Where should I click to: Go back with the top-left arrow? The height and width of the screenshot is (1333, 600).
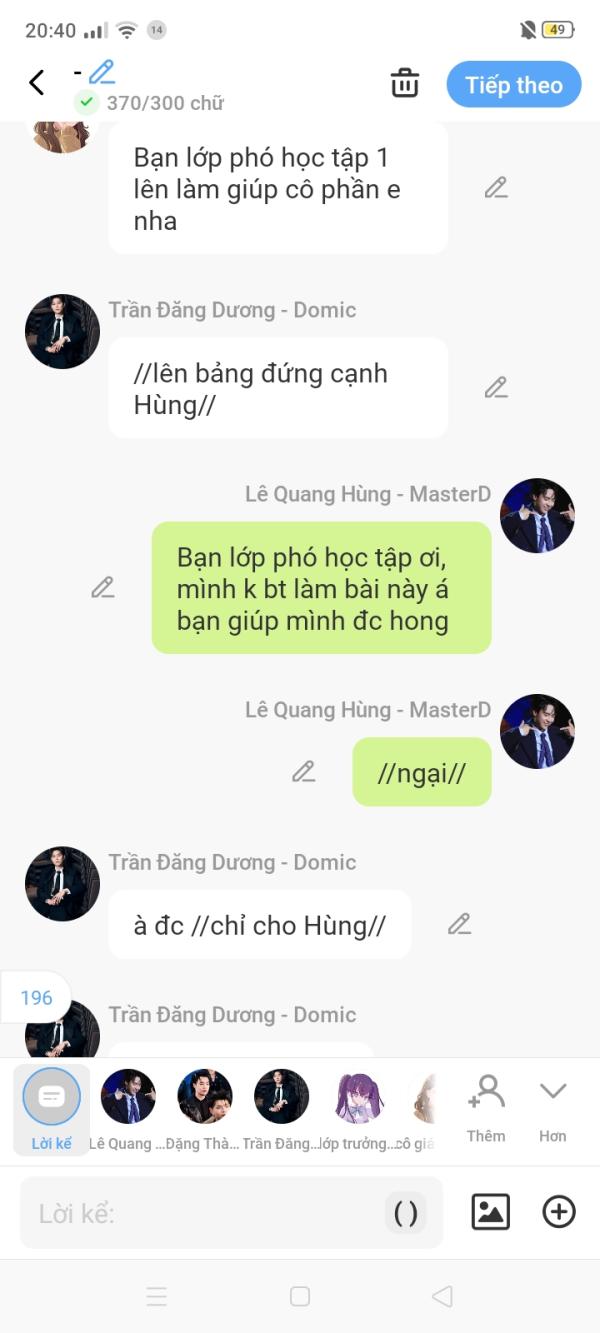pyautogui.click(x=37, y=83)
